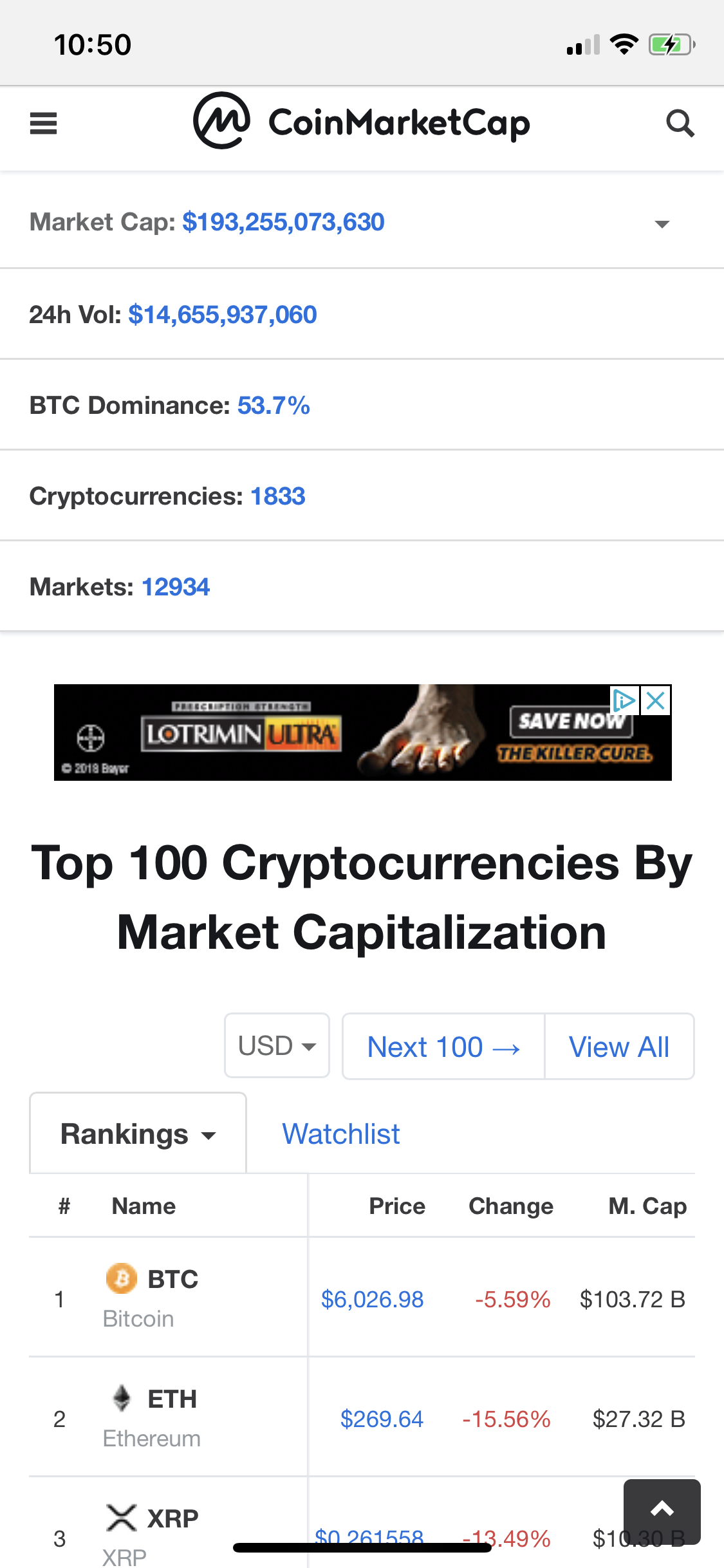Tap the scroll-to-top arrow button
The image size is (724, 1568).
click(x=662, y=1512)
